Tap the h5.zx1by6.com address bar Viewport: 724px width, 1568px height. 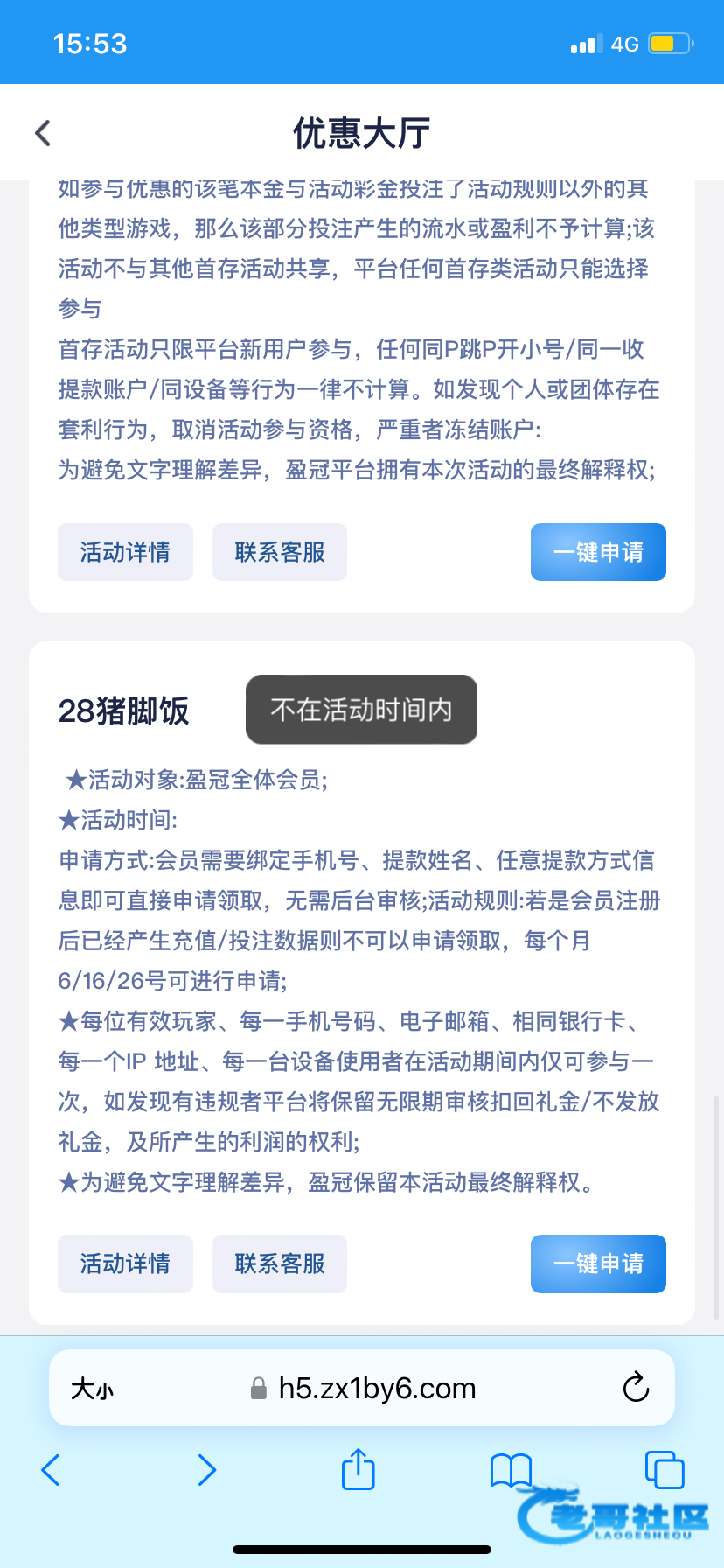coord(376,1389)
